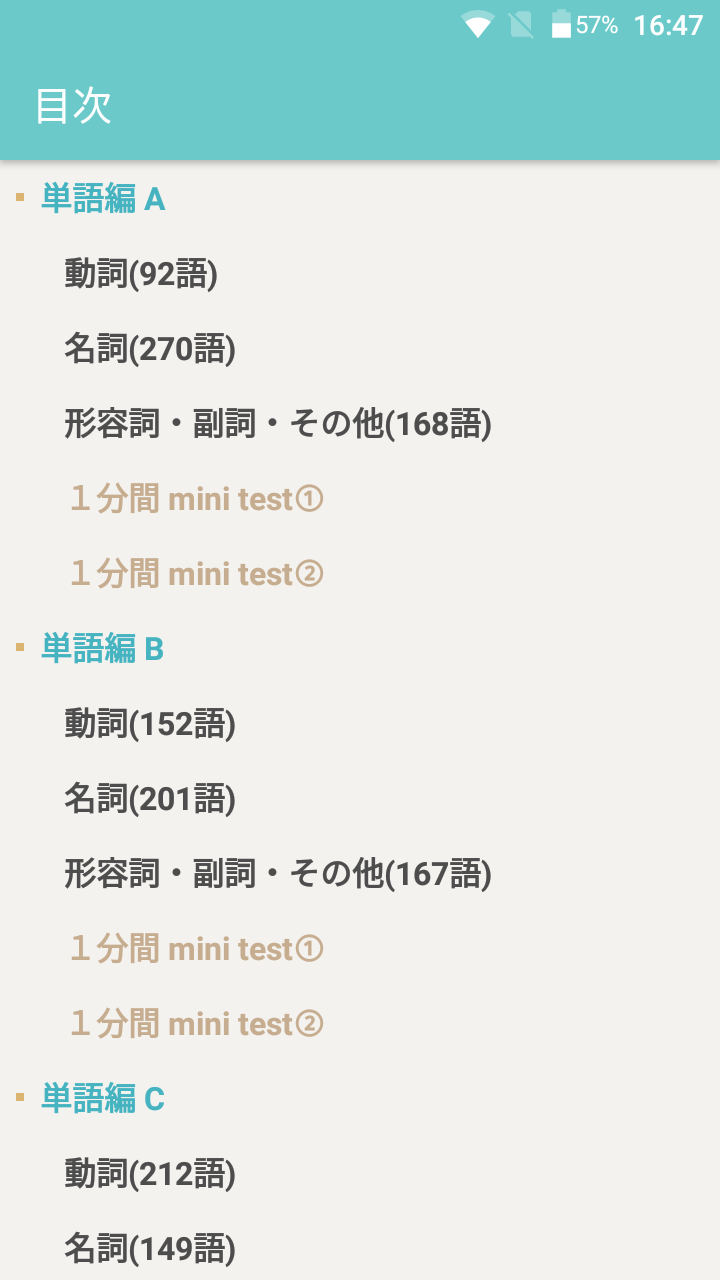Start 1分間 mini test② in 単語編 B
The image size is (720, 1280).
pos(196,1024)
